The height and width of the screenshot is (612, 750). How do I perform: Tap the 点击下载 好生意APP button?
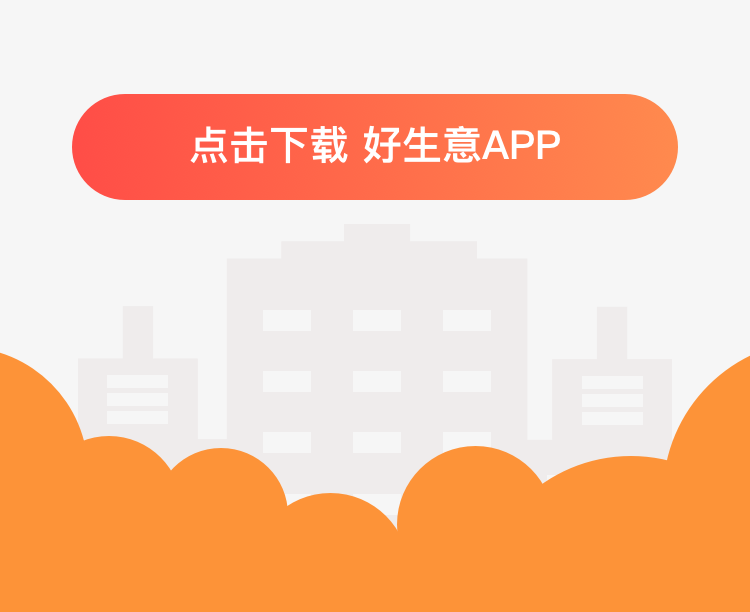pos(375,147)
